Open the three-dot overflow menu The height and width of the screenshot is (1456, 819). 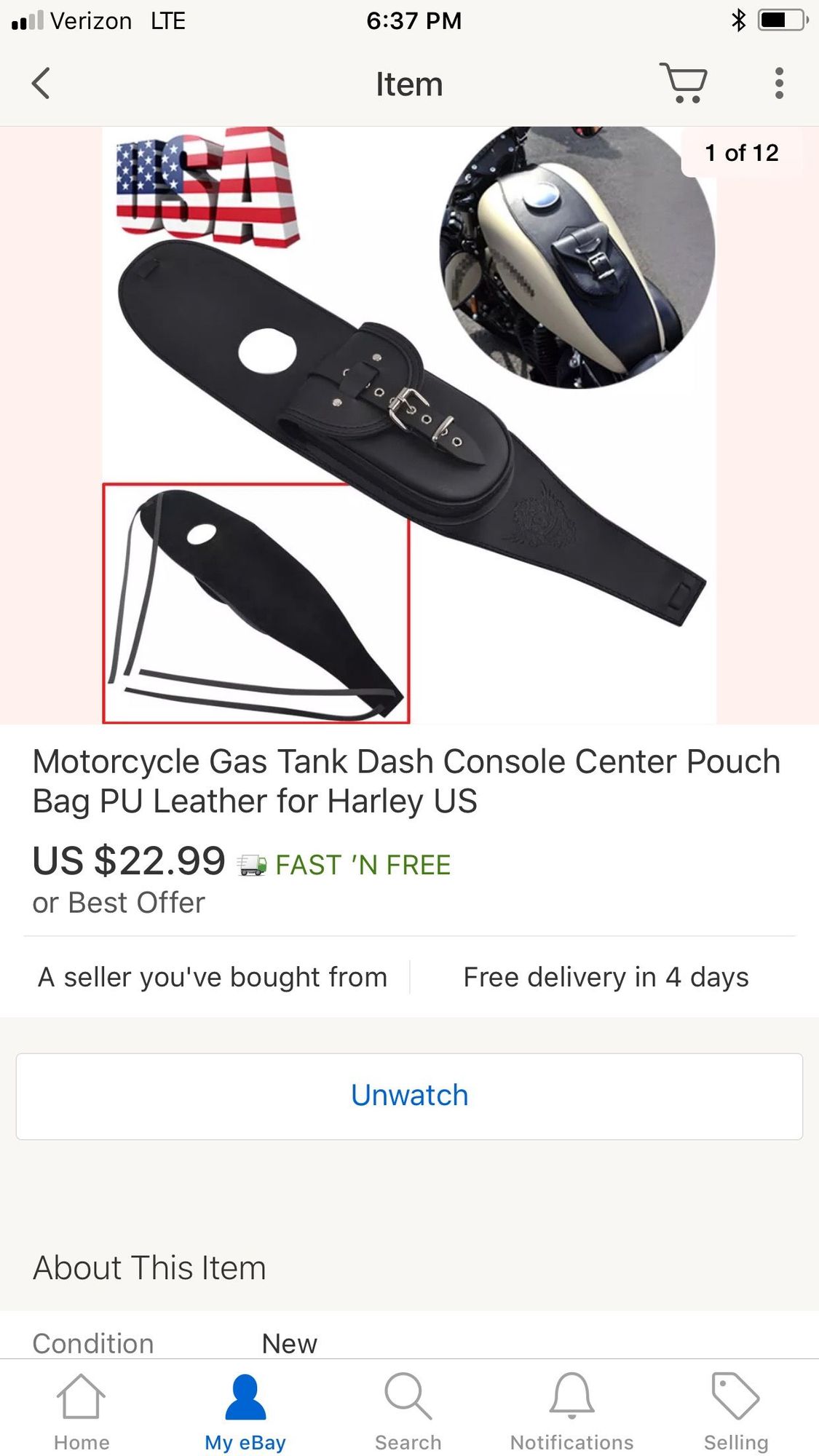click(779, 83)
